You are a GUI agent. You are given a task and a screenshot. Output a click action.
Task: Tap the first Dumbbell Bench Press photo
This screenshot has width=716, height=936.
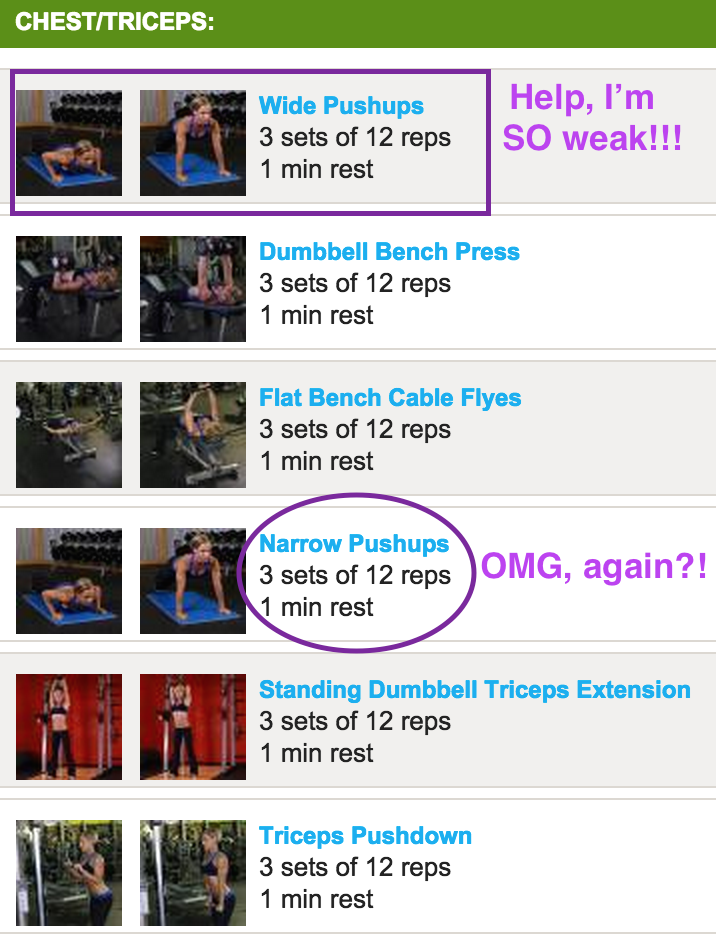click(69, 289)
